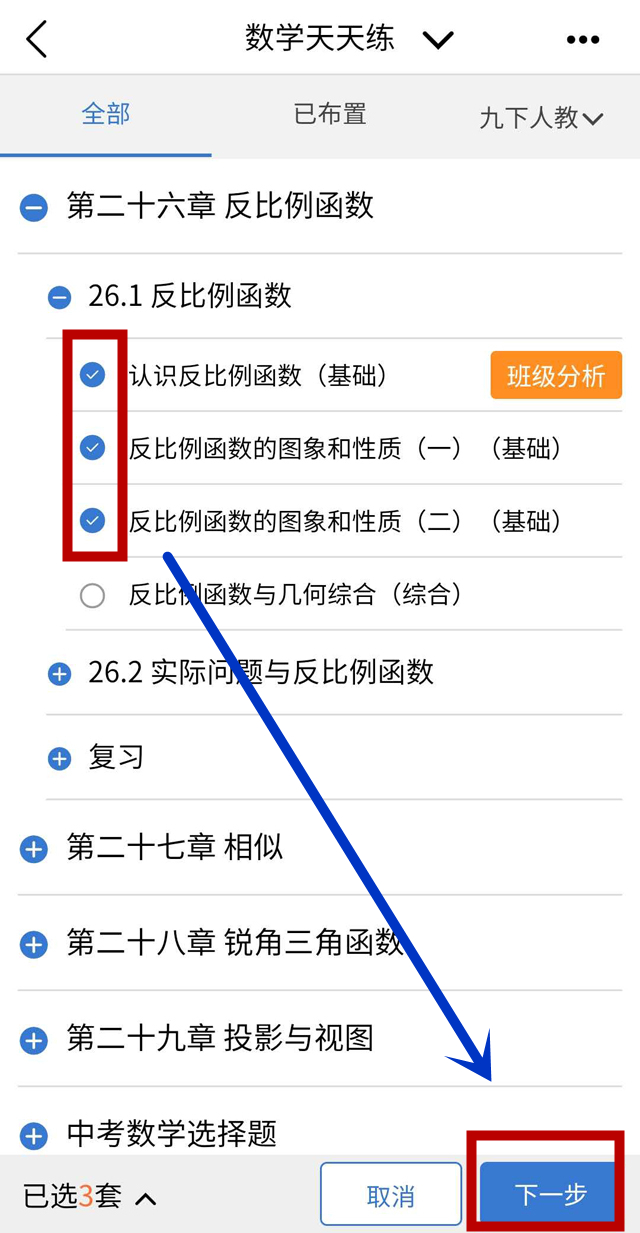Open the 九下人教 textbook dropdown
This screenshot has height=1233, width=640.
point(541,118)
